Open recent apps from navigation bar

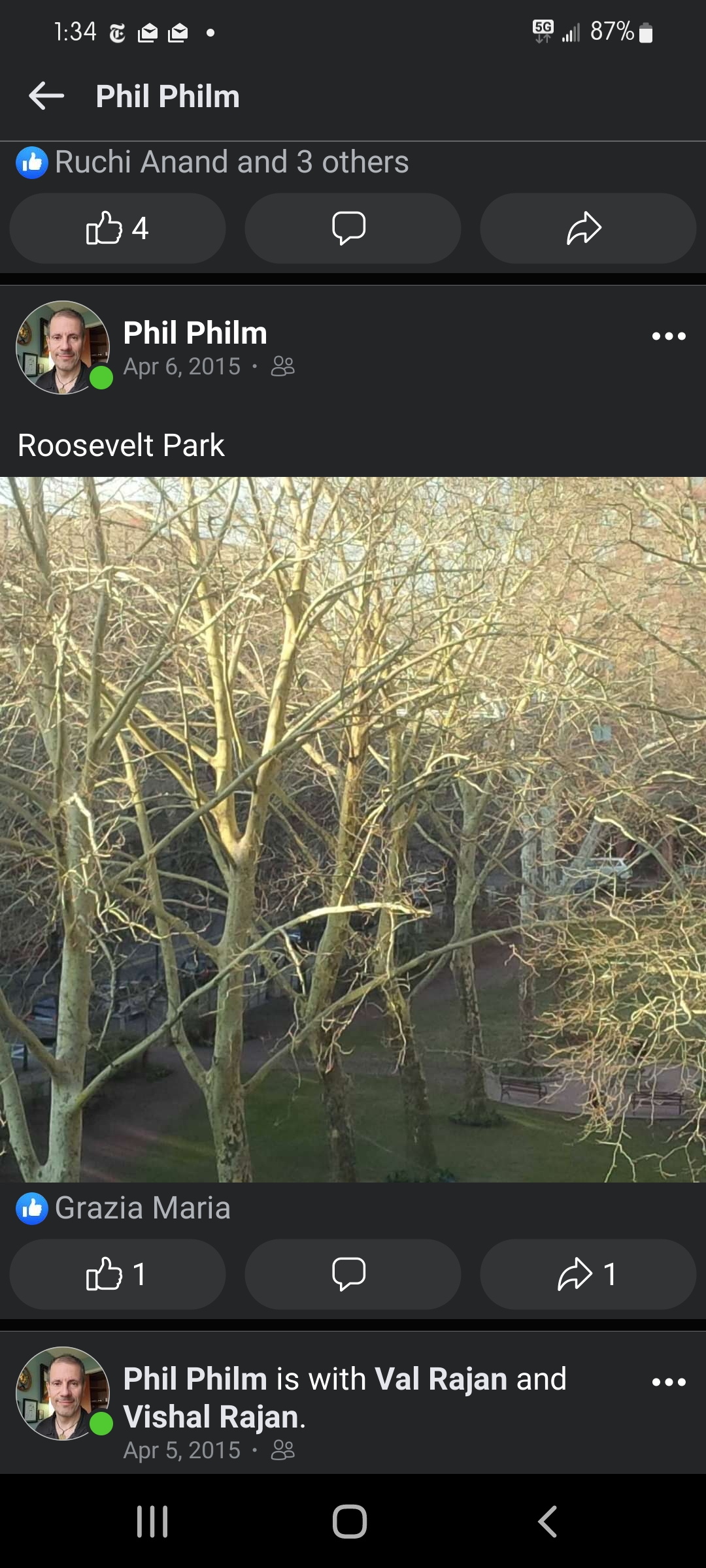(x=152, y=1522)
